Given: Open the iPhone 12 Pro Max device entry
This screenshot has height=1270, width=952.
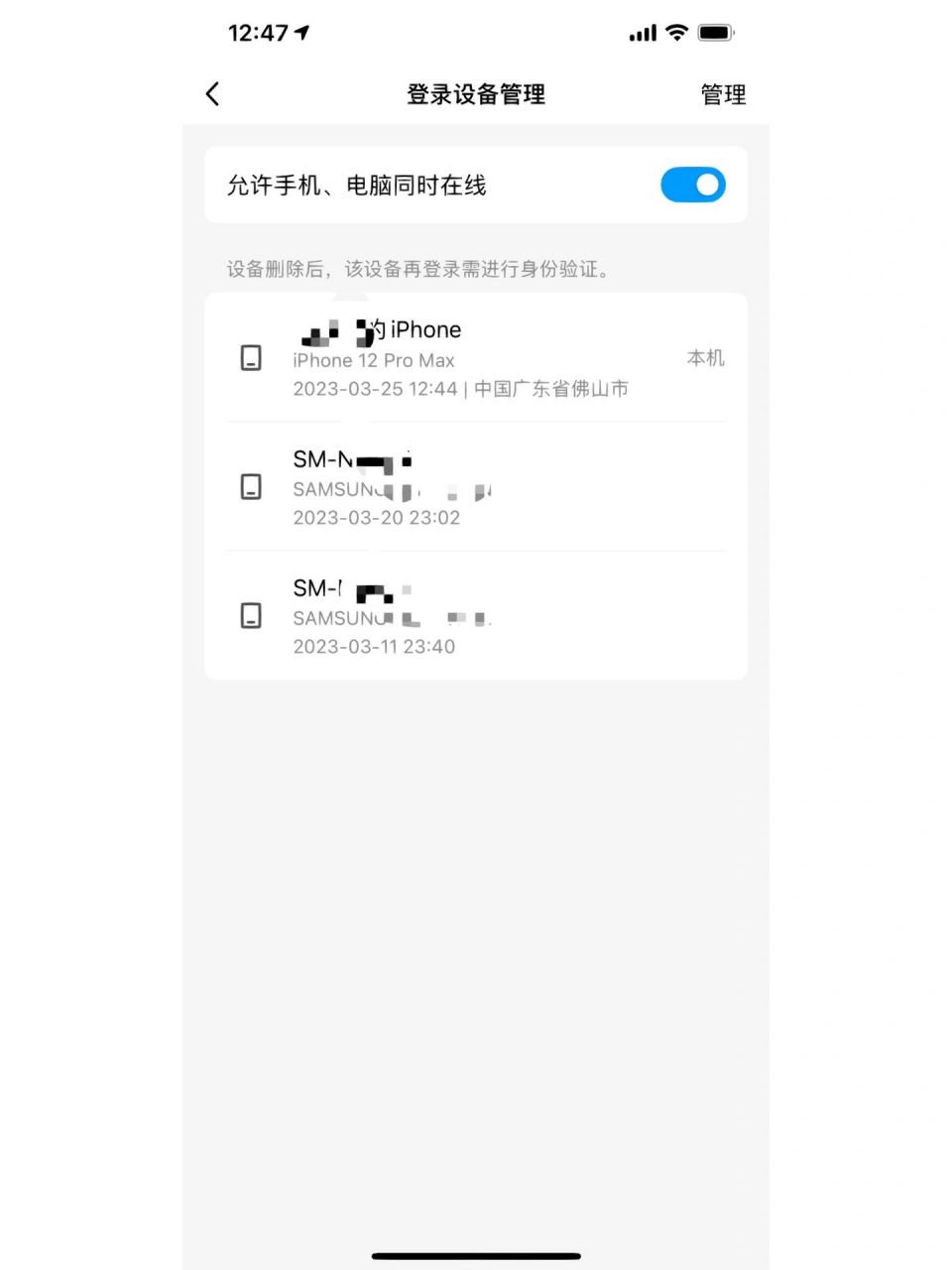Looking at the screenshot, I should 446,359.
